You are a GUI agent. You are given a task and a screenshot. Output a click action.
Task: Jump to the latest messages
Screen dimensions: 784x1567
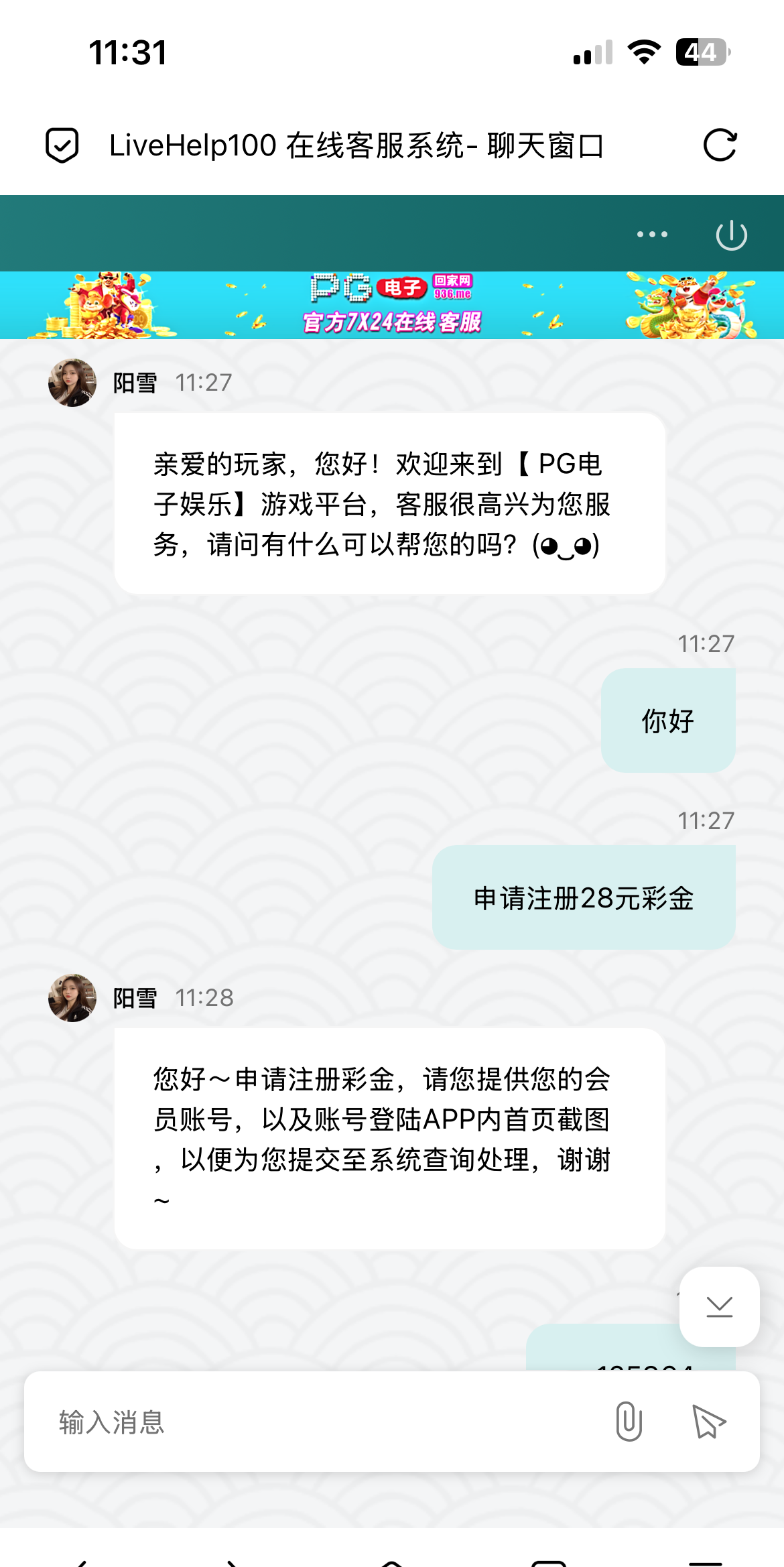pyautogui.click(x=719, y=1307)
